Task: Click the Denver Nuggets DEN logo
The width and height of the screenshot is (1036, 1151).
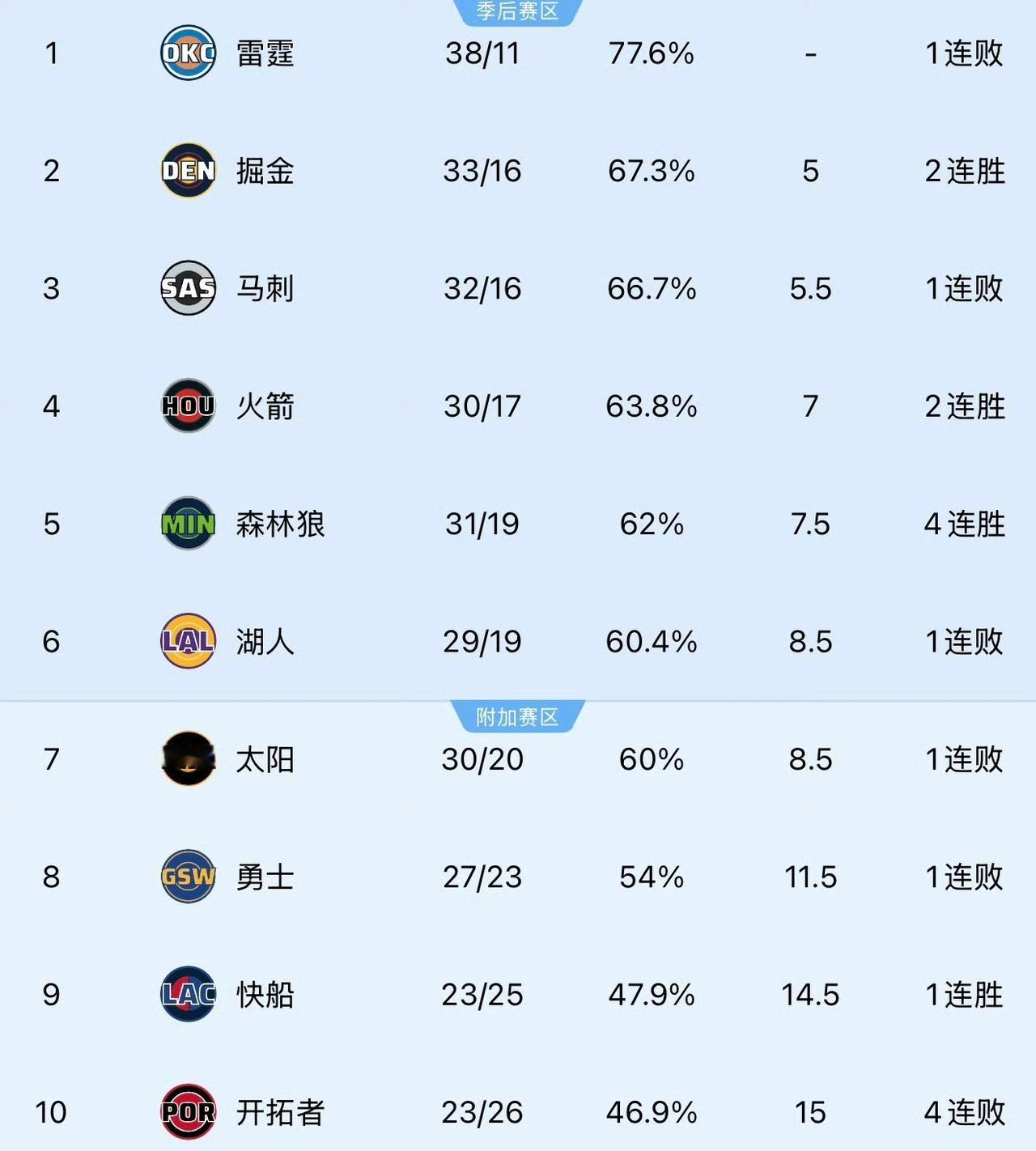Action: [x=188, y=171]
